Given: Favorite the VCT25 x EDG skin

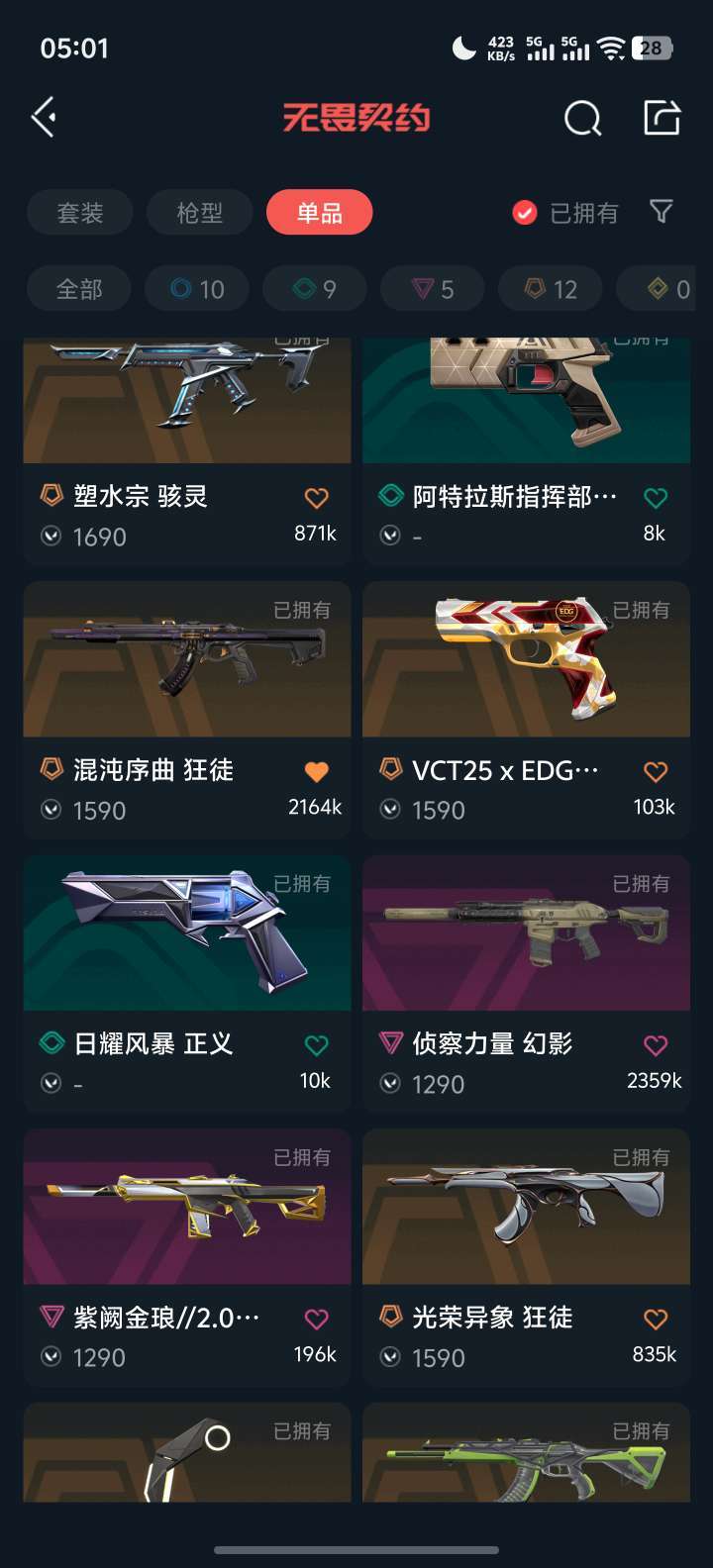Looking at the screenshot, I should click(x=654, y=770).
